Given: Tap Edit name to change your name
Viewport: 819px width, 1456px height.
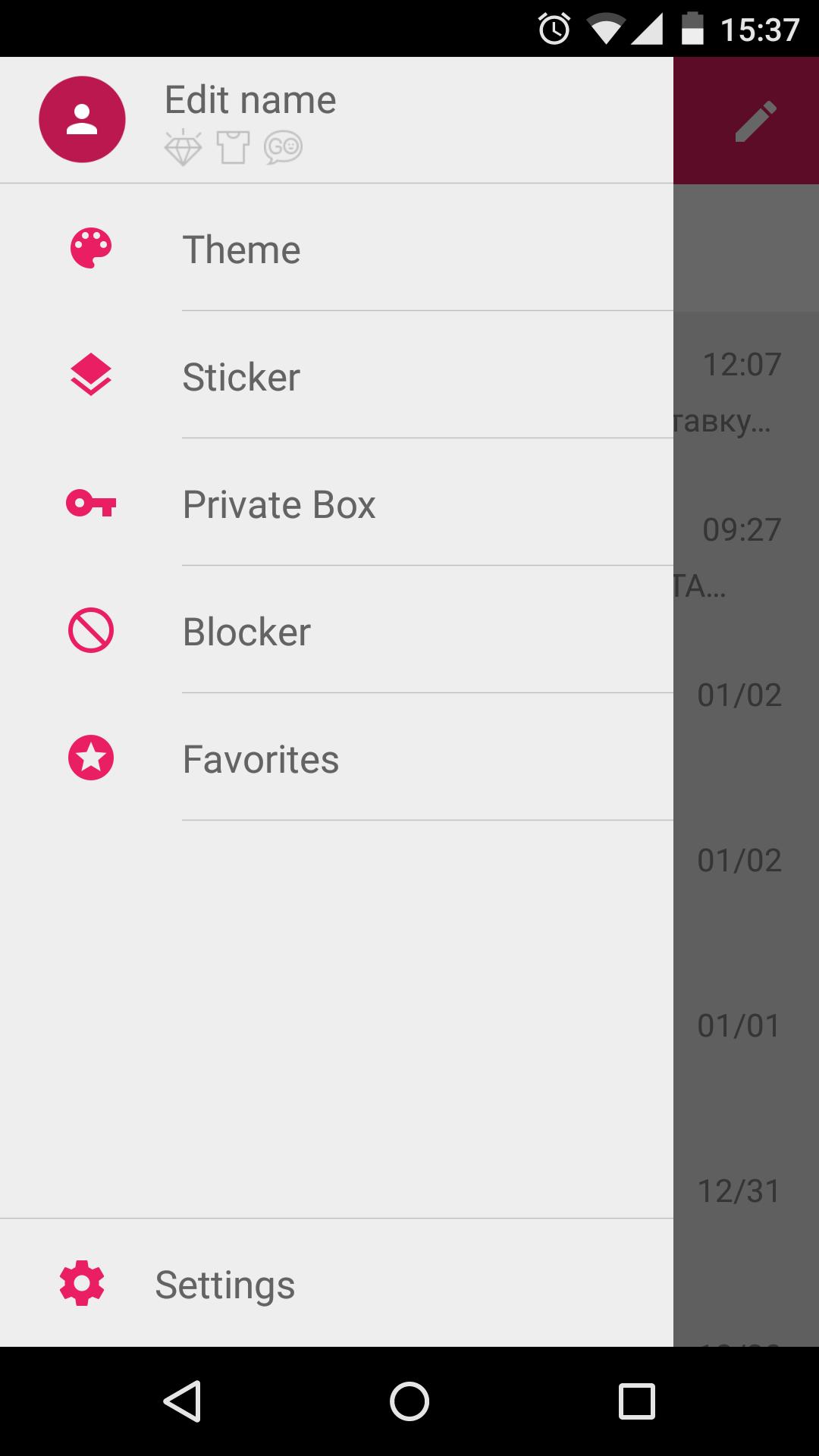Looking at the screenshot, I should click(x=250, y=99).
